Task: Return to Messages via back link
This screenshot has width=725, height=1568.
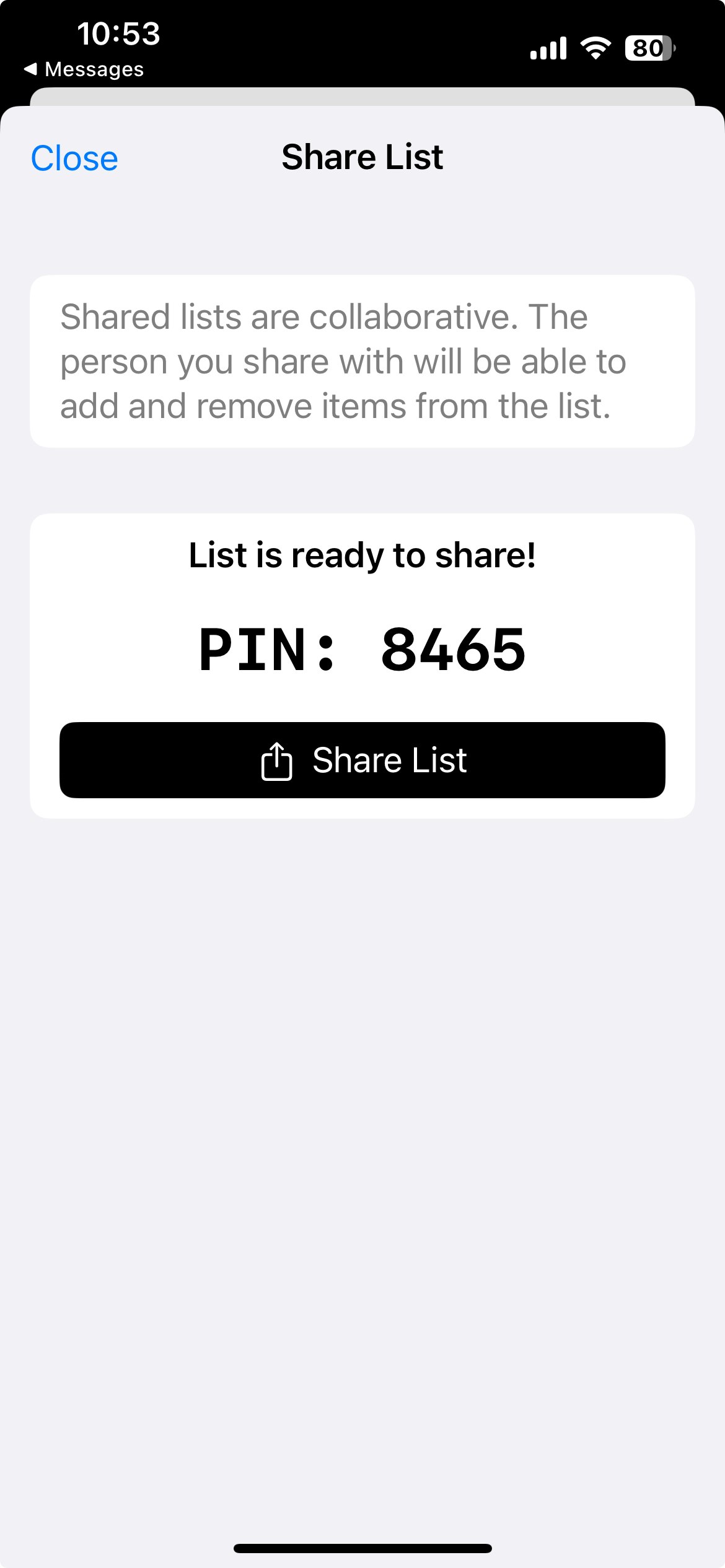Action: 84,69
